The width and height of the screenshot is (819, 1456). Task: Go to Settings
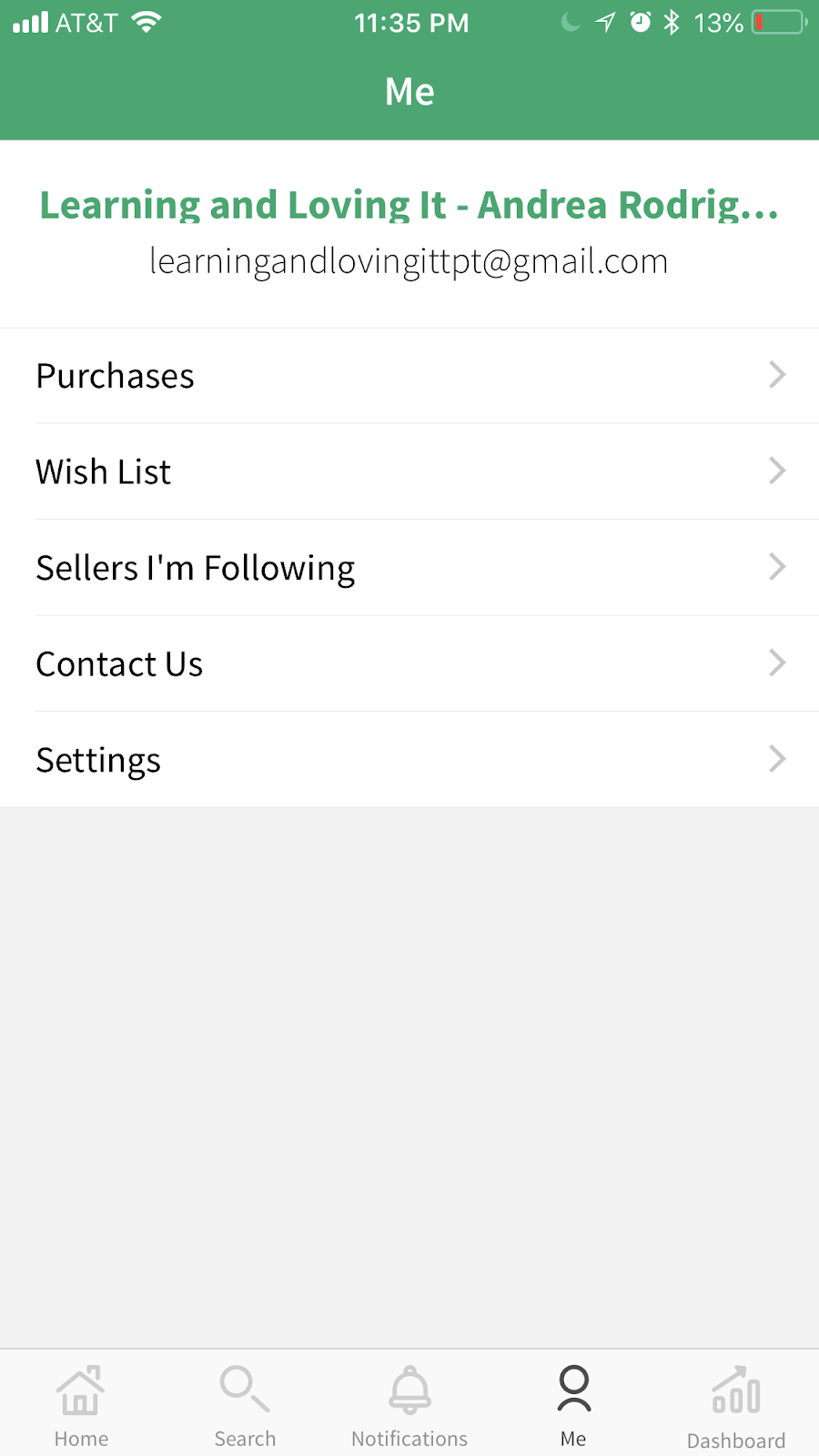click(x=409, y=760)
